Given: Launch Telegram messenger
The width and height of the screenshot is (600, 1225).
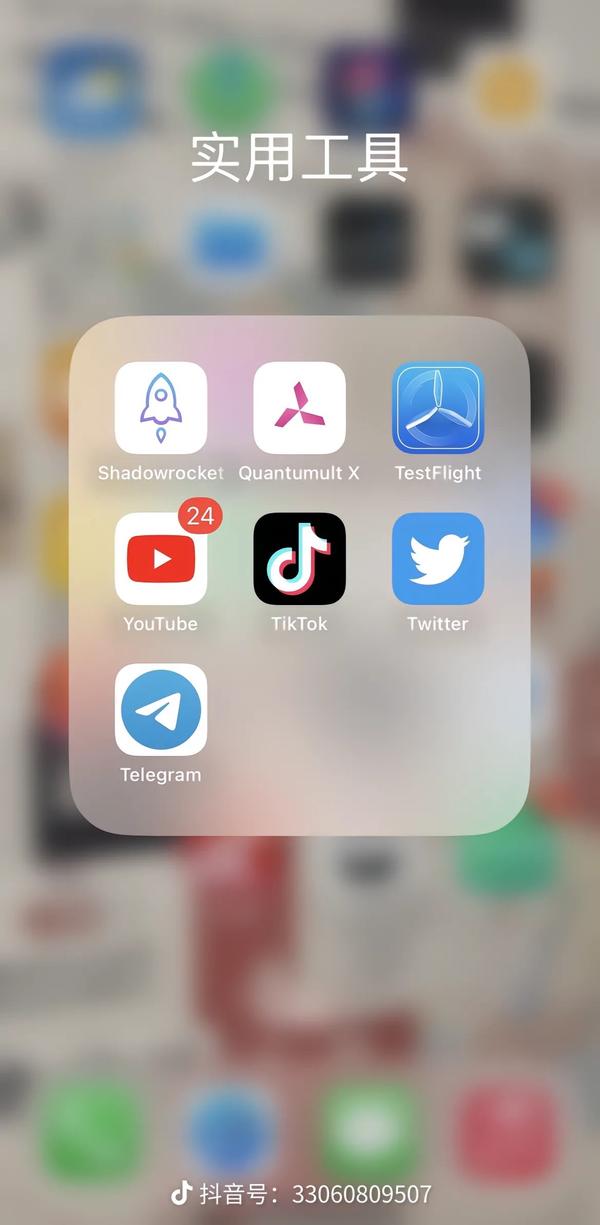Looking at the screenshot, I should click(161, 710).
